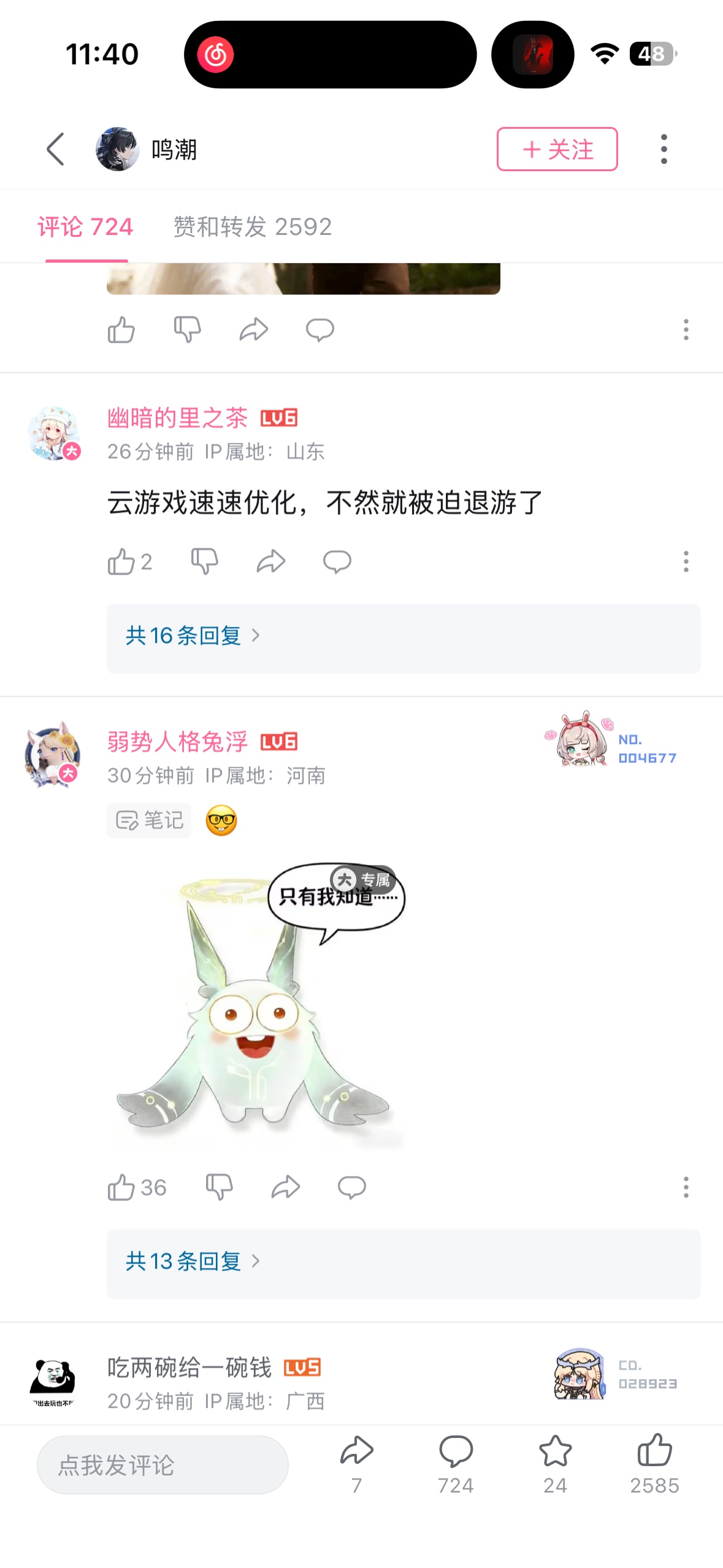Image resolution: width=723 pixels, height=1568 pixels.
Task: Reply to 弱势人格兔浮's comment
Action: click(x=351, y=1188)
